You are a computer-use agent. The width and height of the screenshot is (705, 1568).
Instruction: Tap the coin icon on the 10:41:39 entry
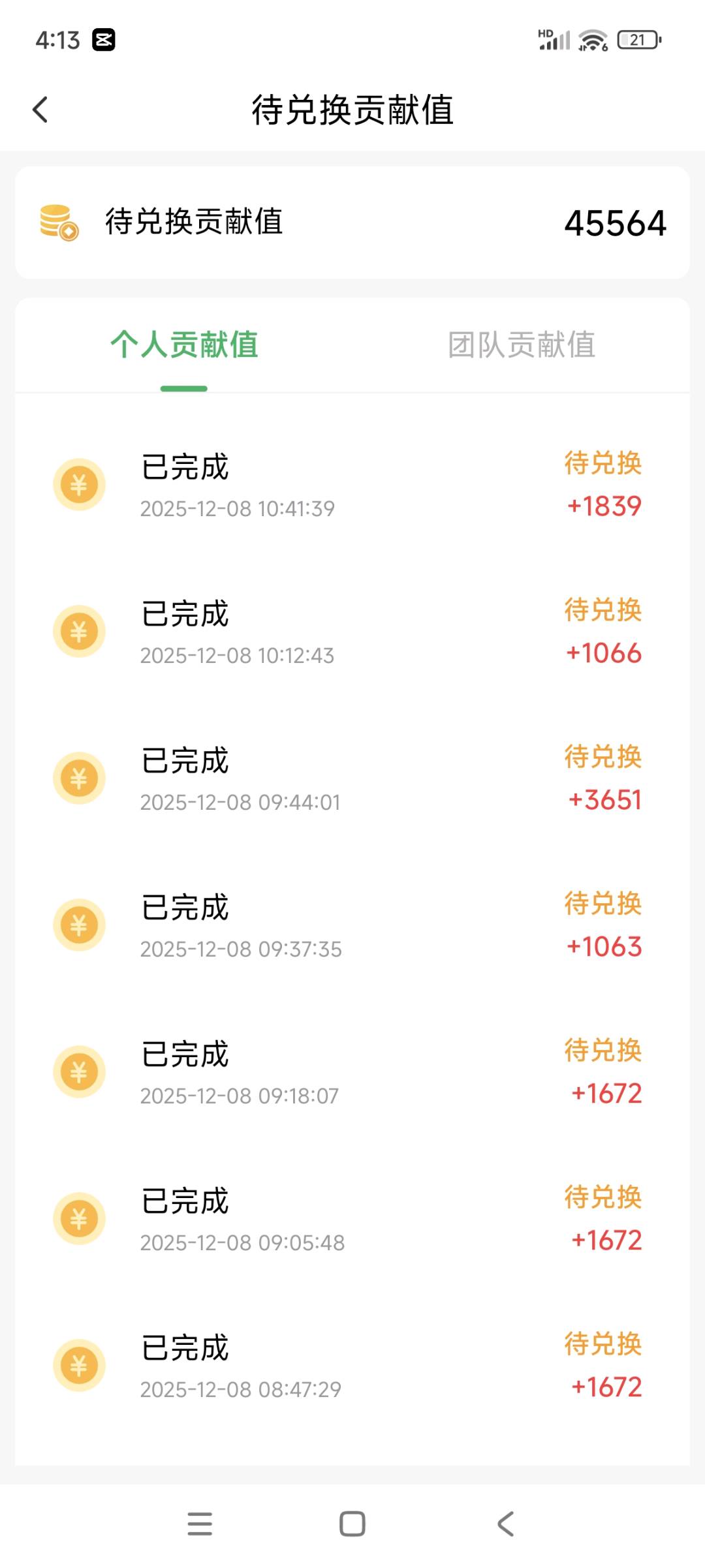click(x=79, y=485)
